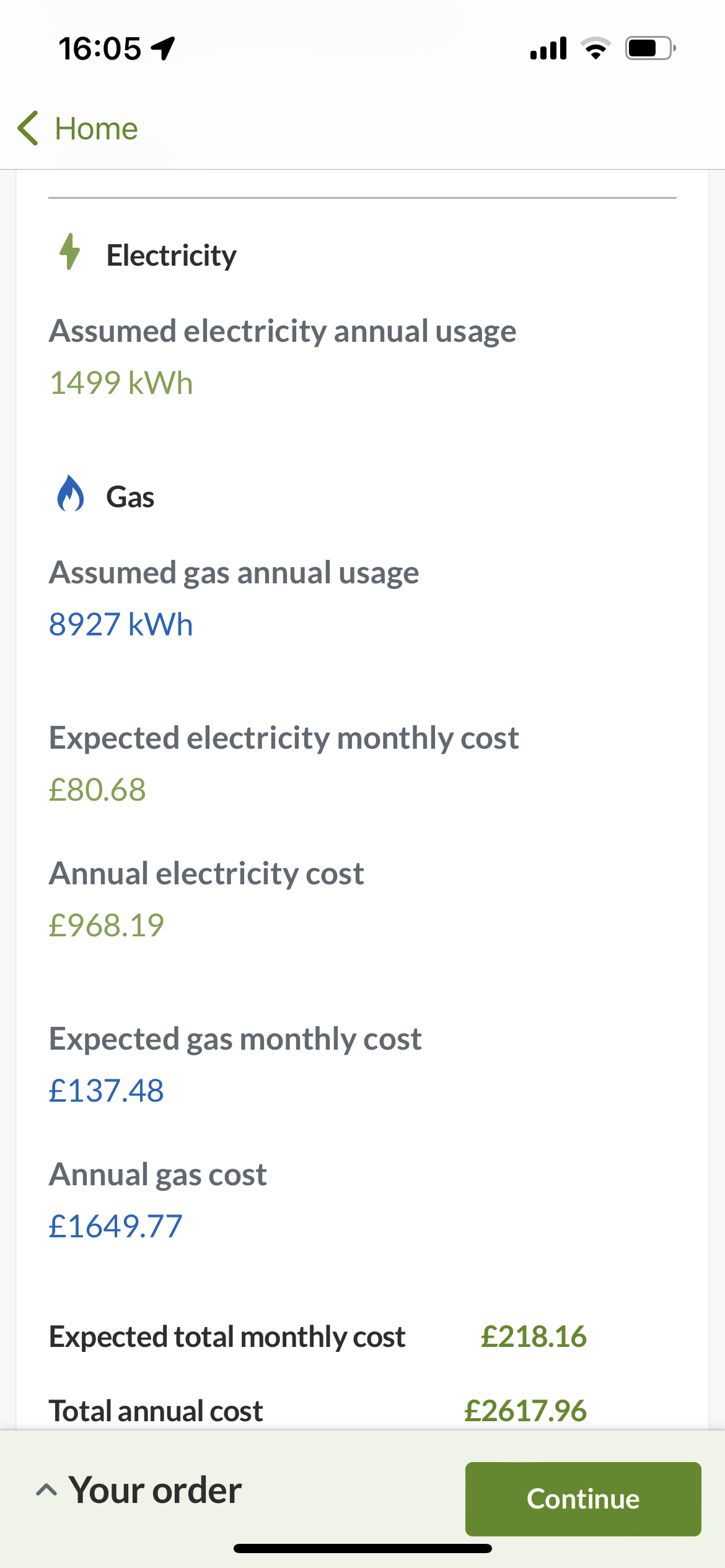Screen dimensions: 725x1568
Task: Go back to Home
Action: coord(78,129)
